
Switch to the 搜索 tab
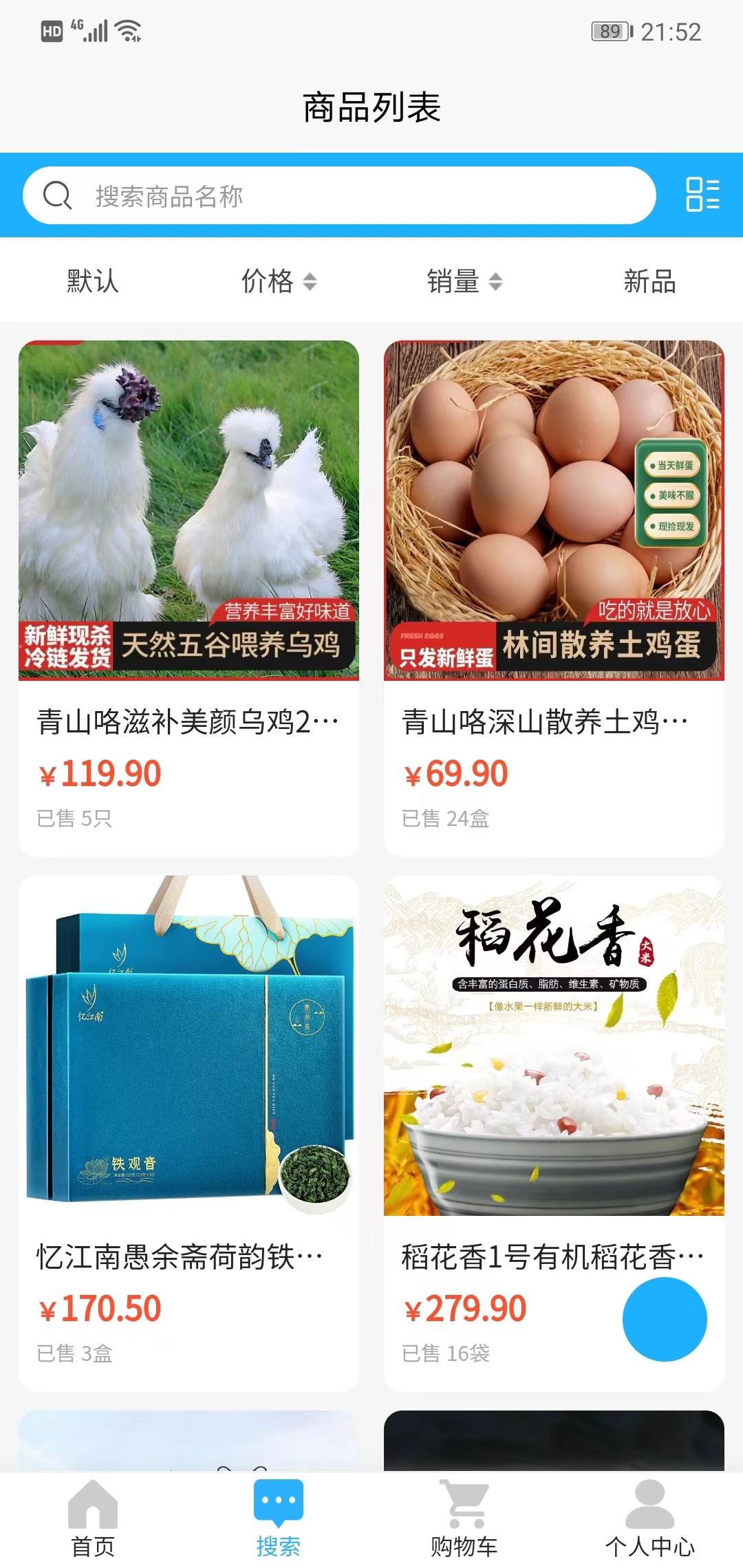coord(279,1518)
